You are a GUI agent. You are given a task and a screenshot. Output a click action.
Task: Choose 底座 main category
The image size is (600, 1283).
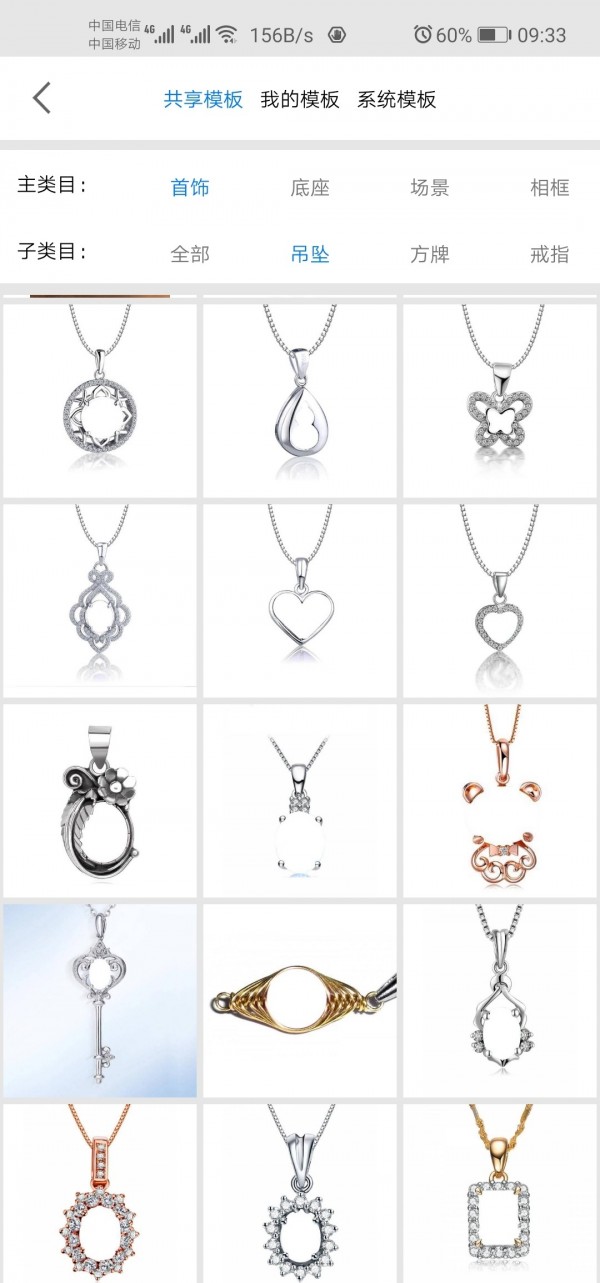coord(310,187)
